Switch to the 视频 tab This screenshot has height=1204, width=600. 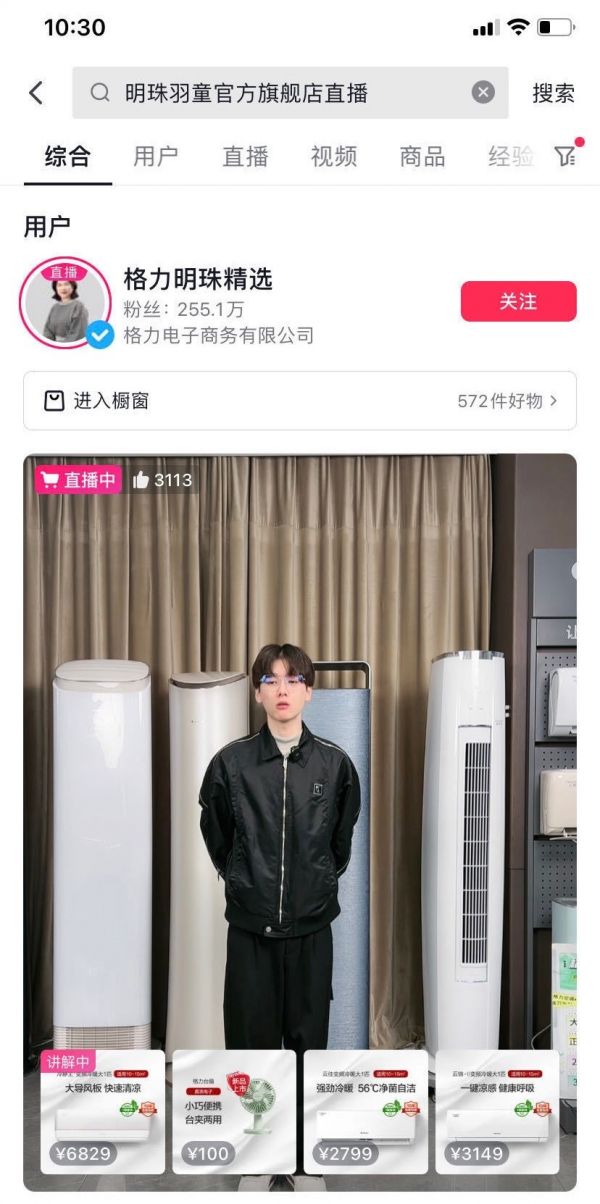[333, 156]
